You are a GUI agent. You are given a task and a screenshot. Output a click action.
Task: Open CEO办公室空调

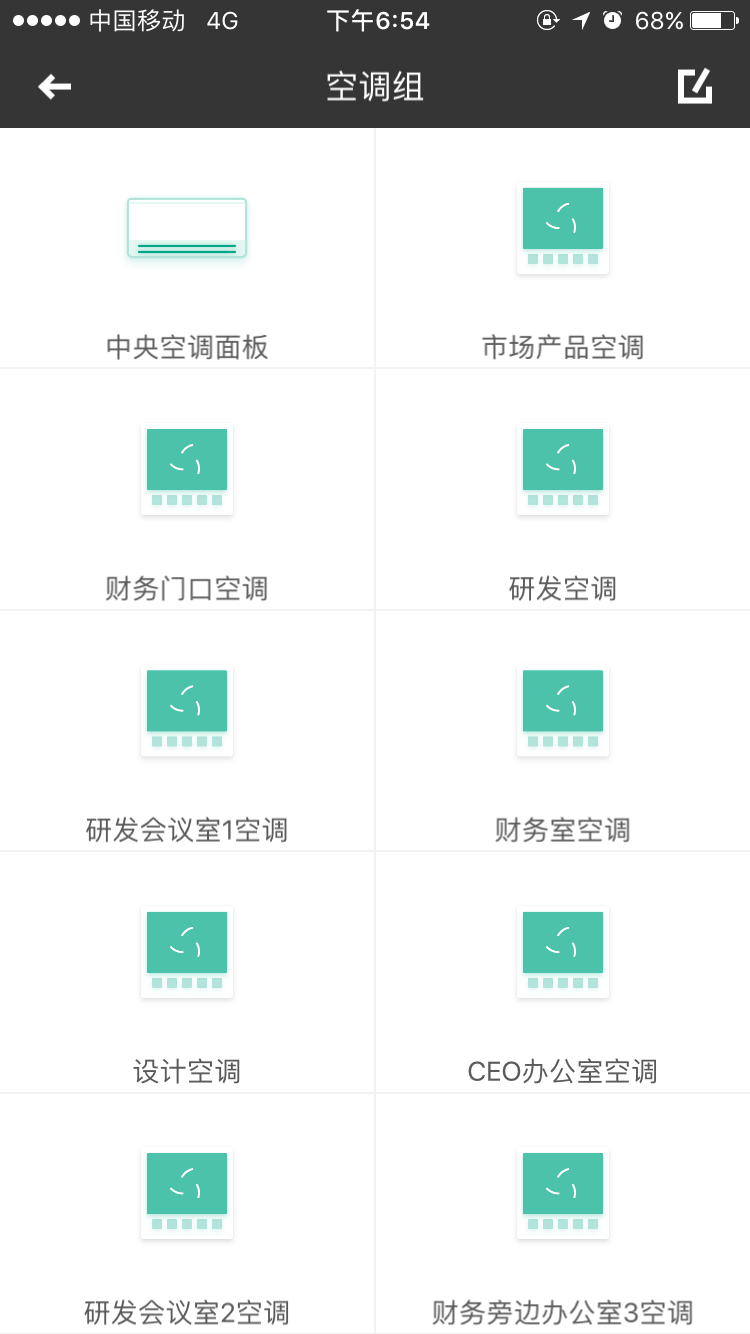click(563, 972)
